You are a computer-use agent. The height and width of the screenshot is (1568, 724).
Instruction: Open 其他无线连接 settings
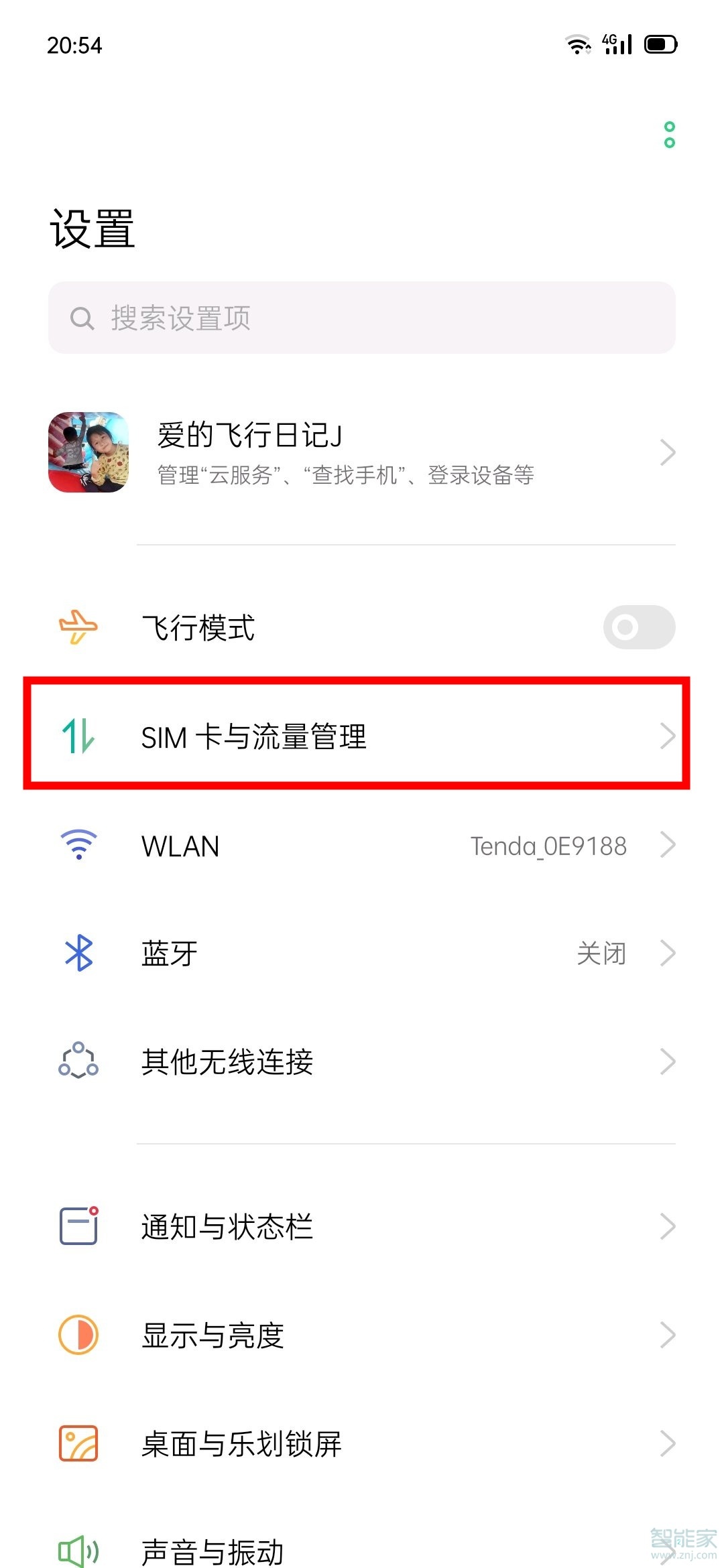coord(362,1062)
